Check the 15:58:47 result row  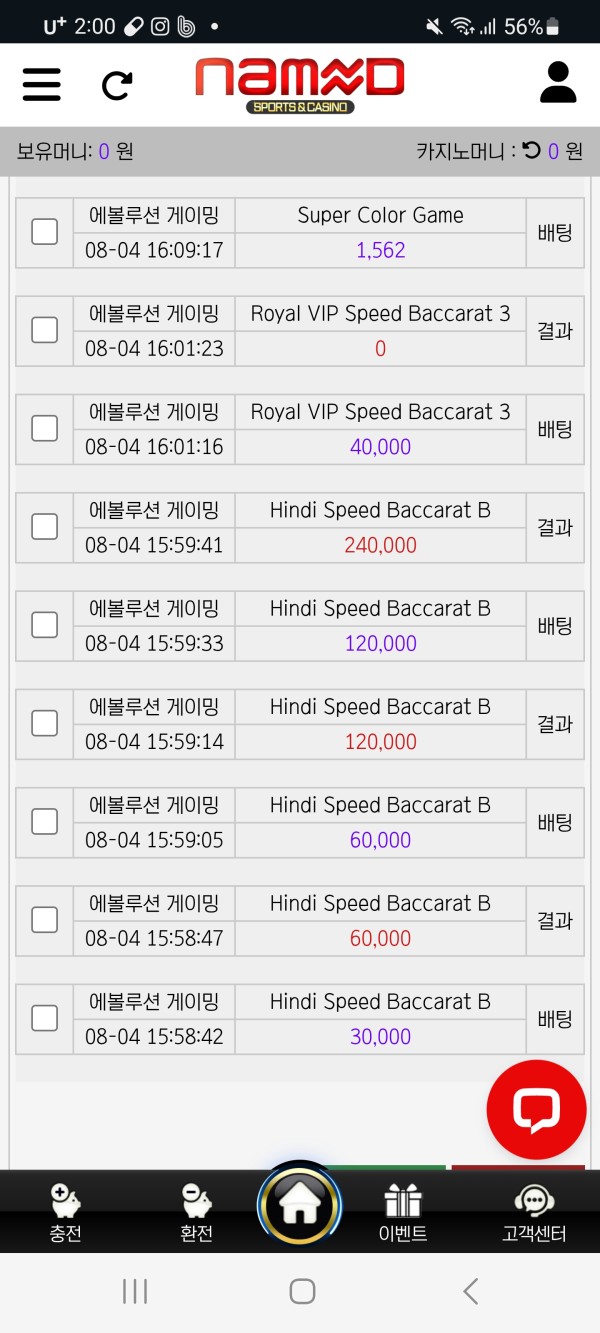click(44, 920)
